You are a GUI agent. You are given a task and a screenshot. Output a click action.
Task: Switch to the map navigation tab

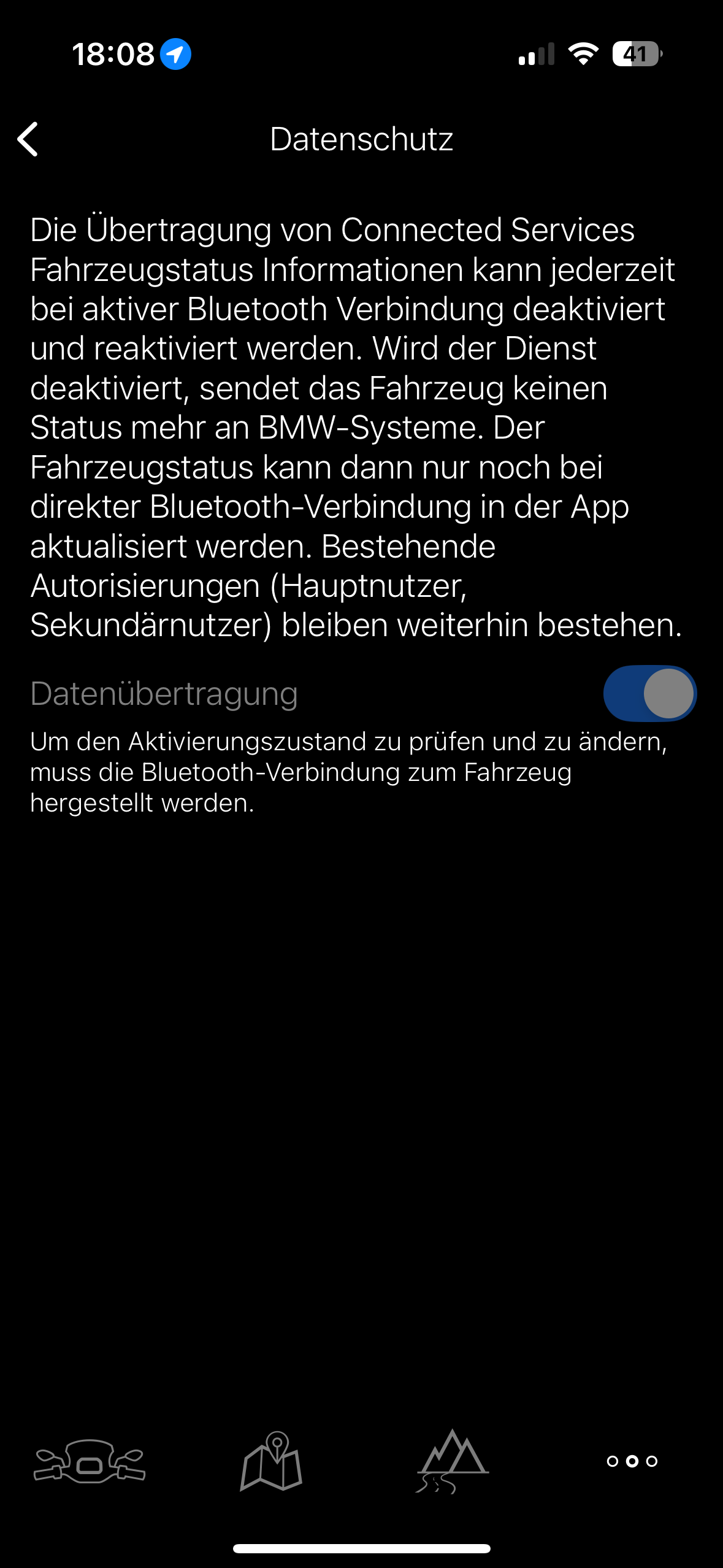pyautogui.click(x=271, y=1461)
